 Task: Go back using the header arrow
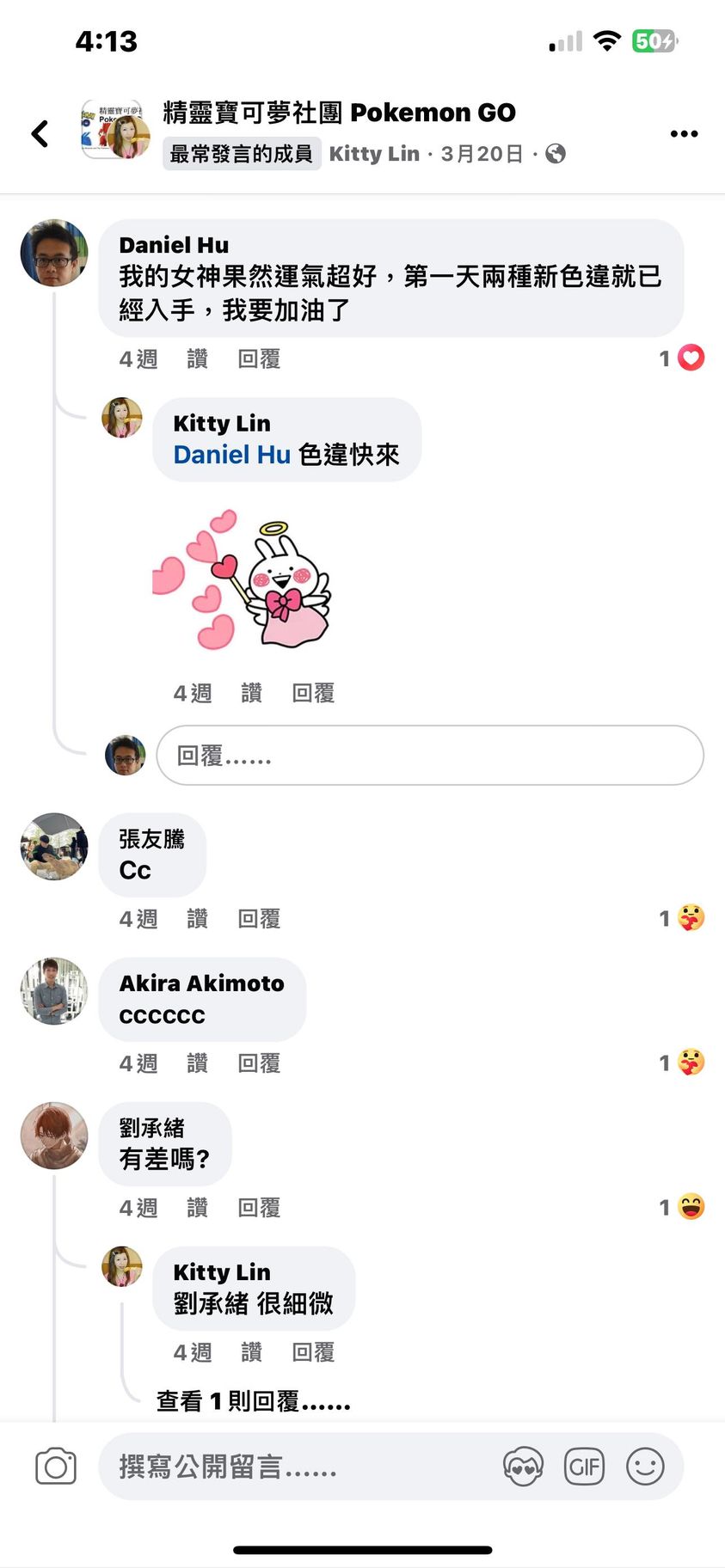(40, 133)
